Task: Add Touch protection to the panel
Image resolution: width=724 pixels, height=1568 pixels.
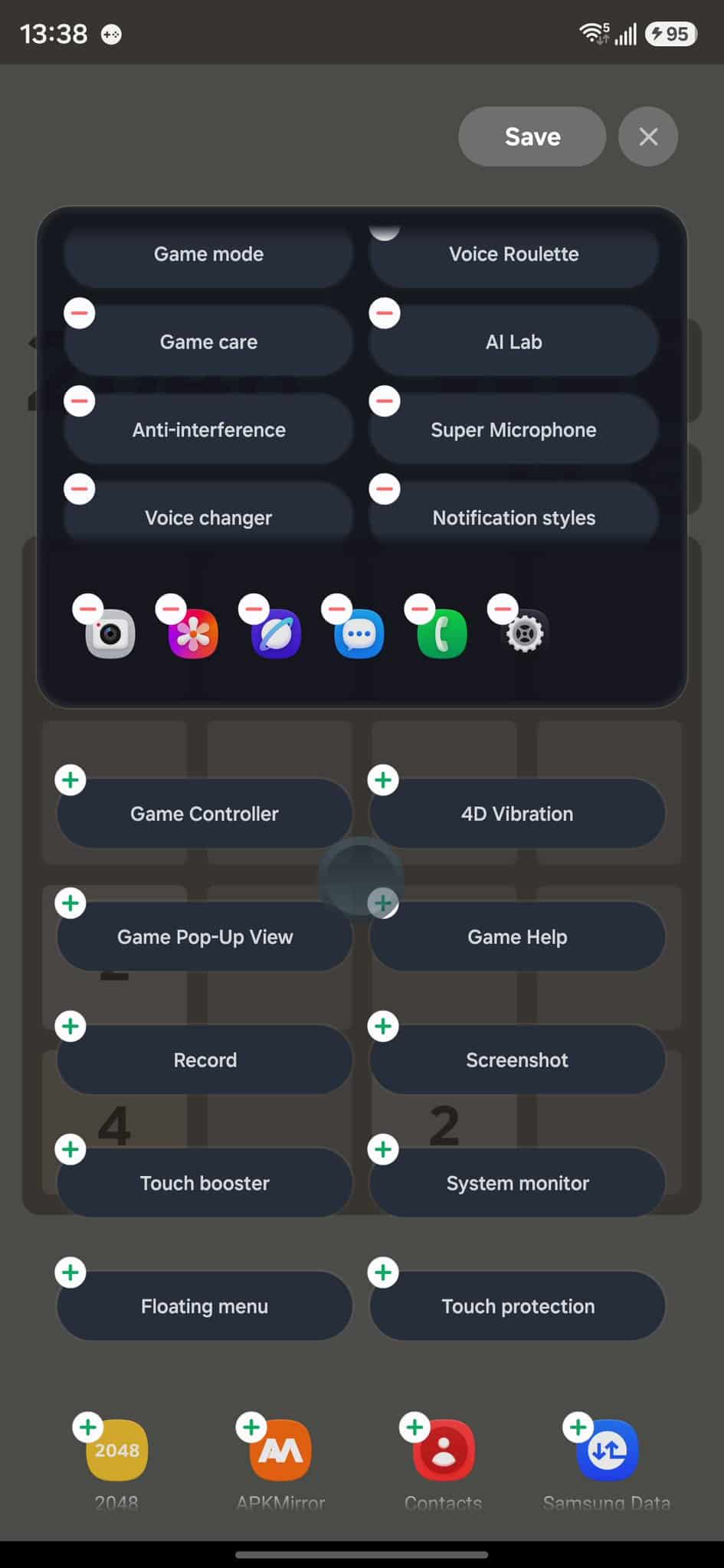Action: 383,1272
